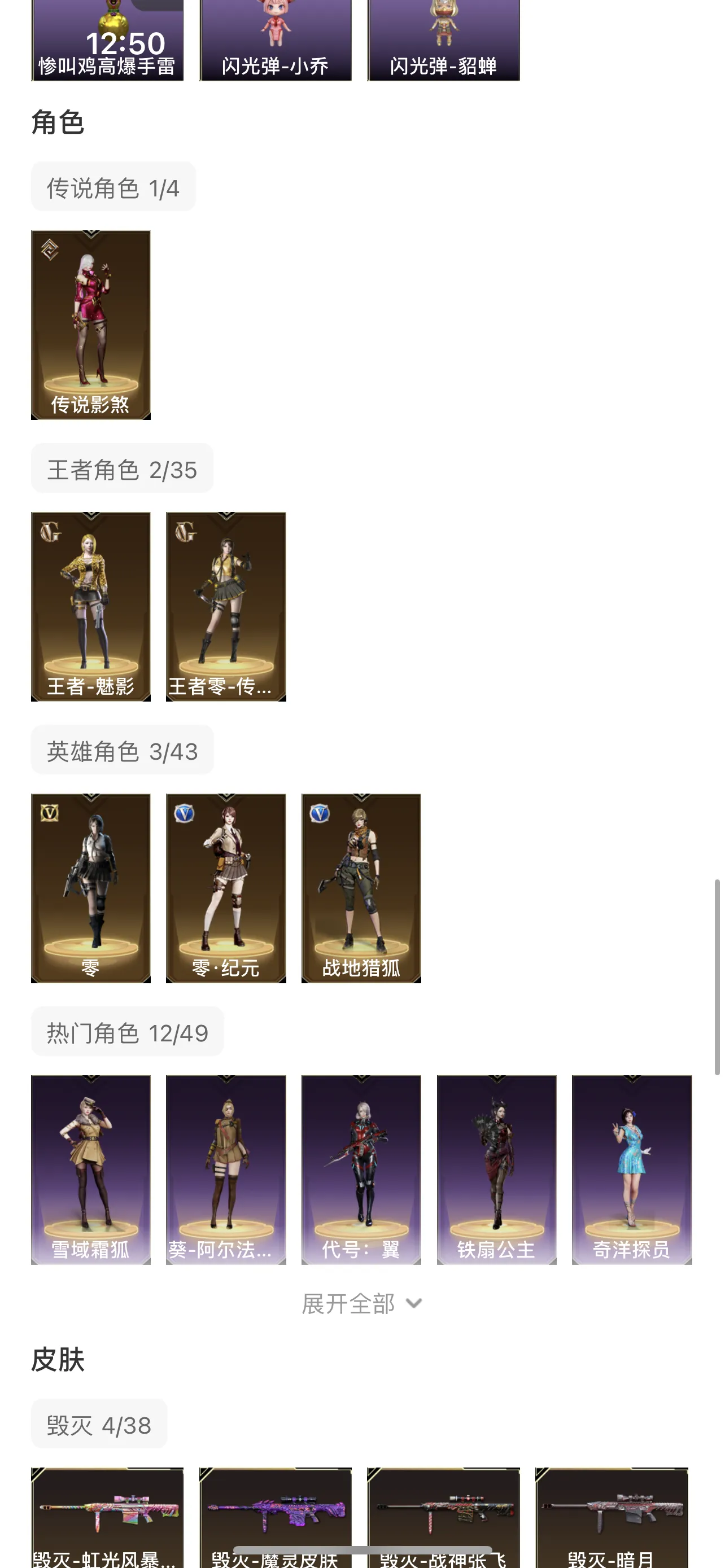Open the 惨叫鸡高爆手雷 item tile
Image resolution: width=725 pixels, height=1568 pixels.
pos(107,42)
